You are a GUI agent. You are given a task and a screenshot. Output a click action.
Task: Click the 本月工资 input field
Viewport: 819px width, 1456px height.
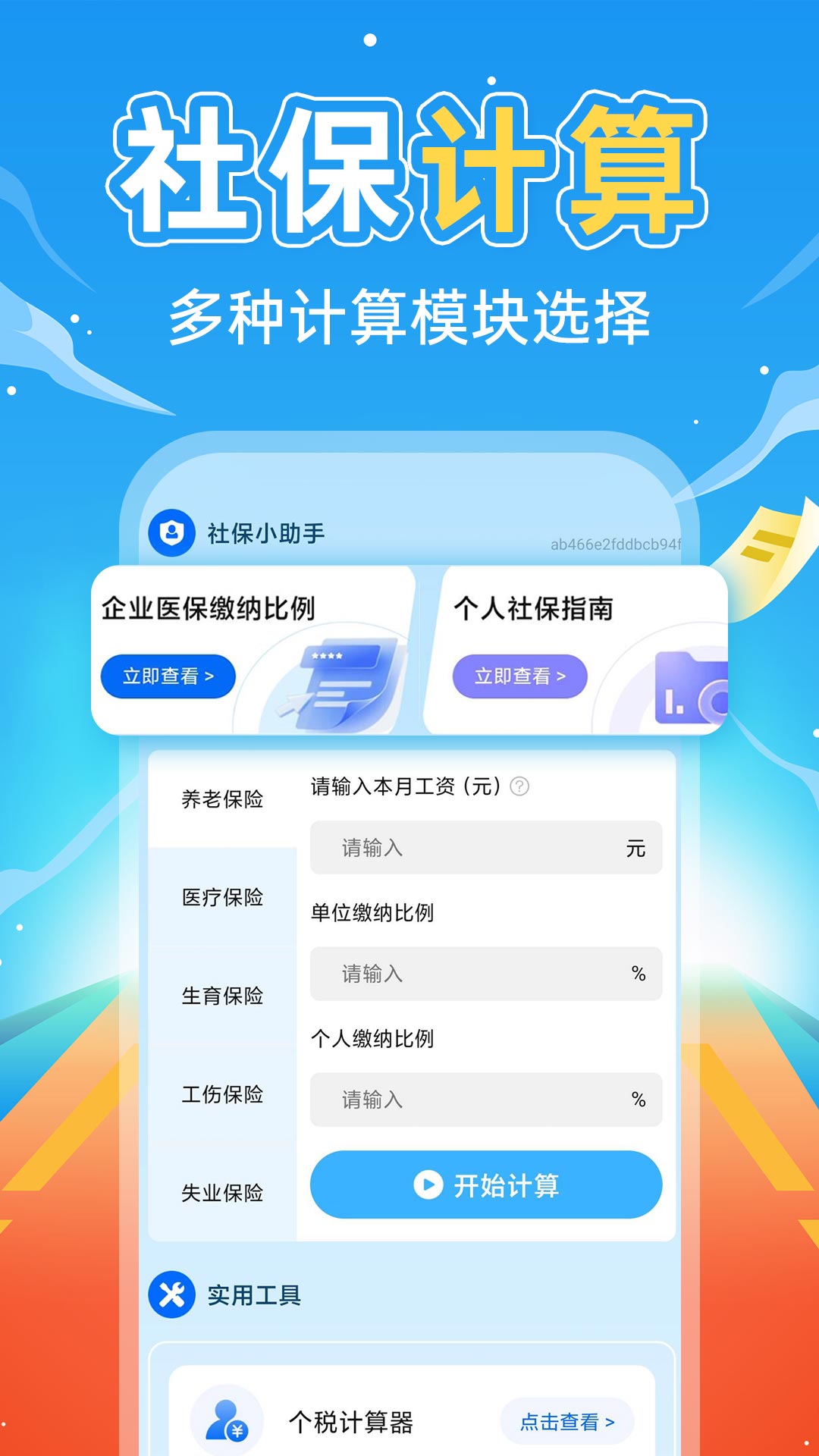[485, 848]
